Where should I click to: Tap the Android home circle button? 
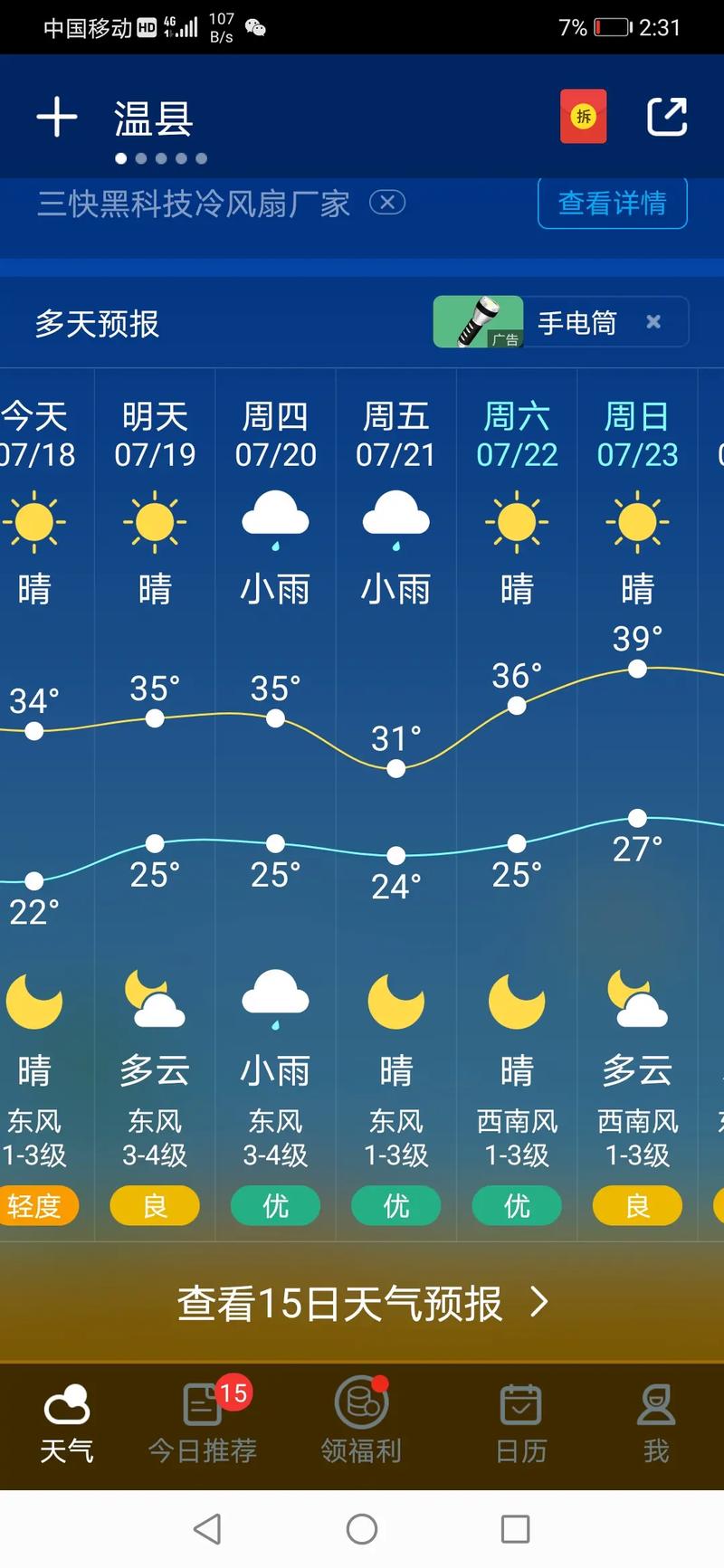pos(361,1527)
